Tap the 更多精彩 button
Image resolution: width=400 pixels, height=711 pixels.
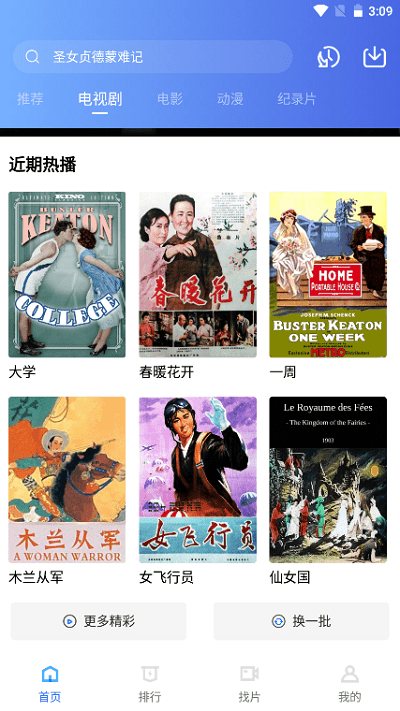pos(98,621)
